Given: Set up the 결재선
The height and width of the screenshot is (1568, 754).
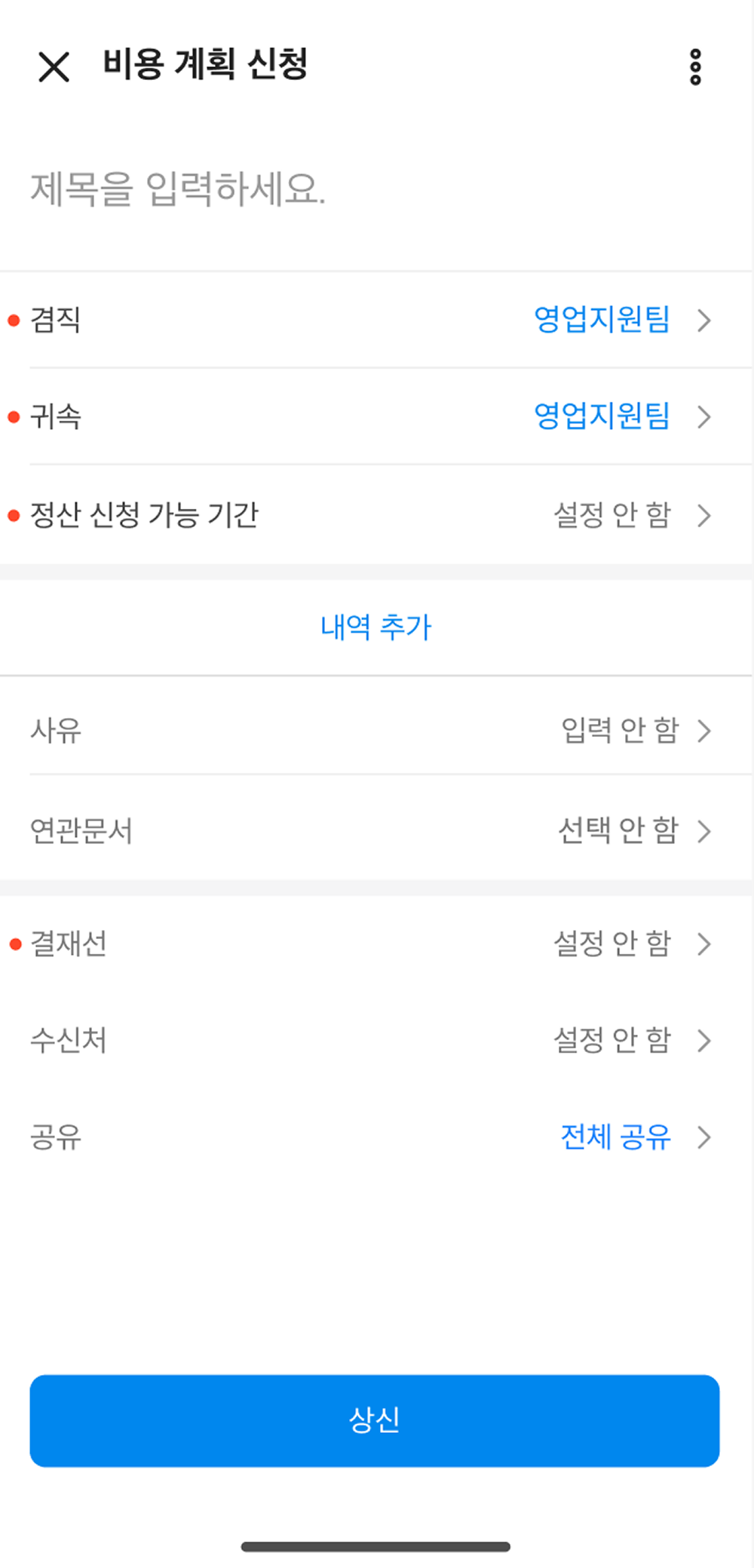Looking at the screenshot, I should [377, 944].
